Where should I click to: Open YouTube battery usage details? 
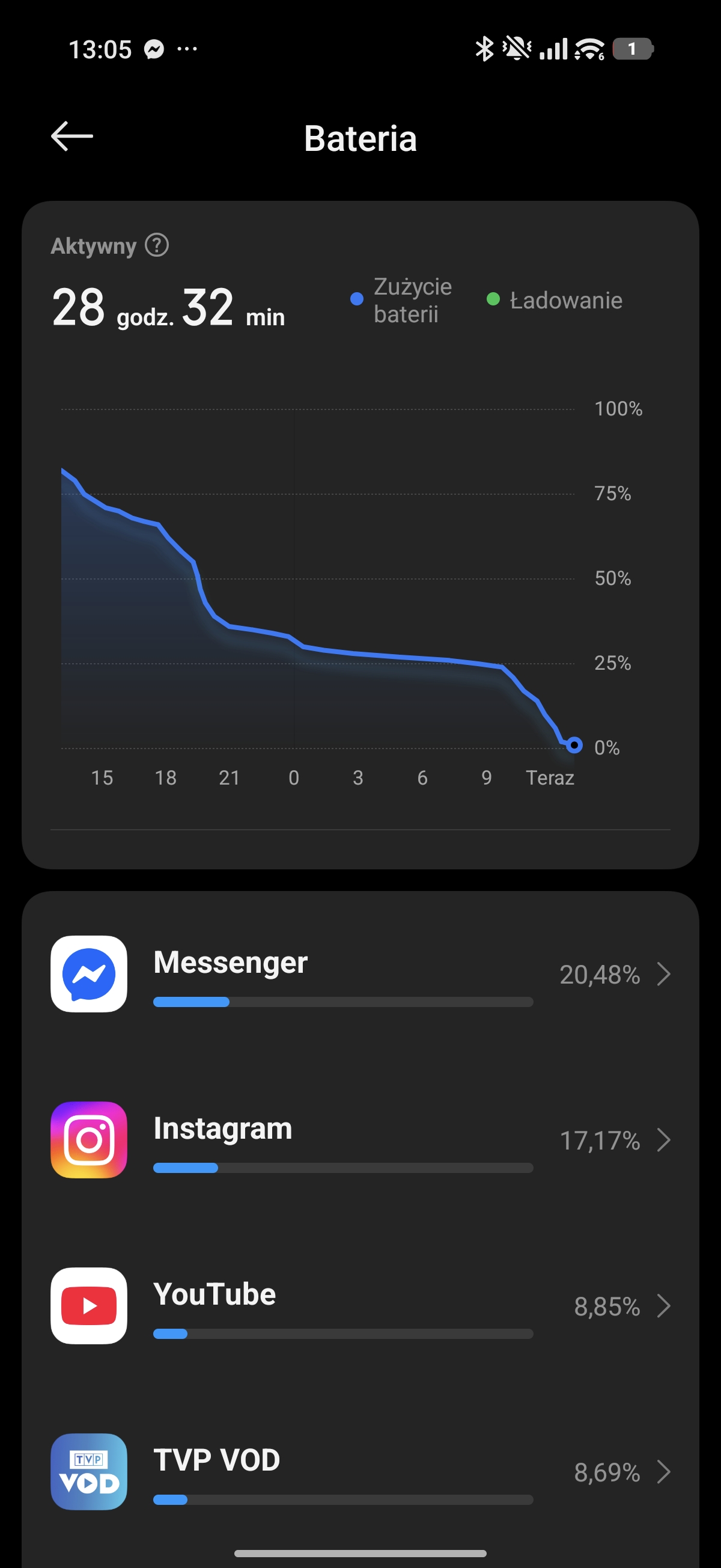point(360,1305)
